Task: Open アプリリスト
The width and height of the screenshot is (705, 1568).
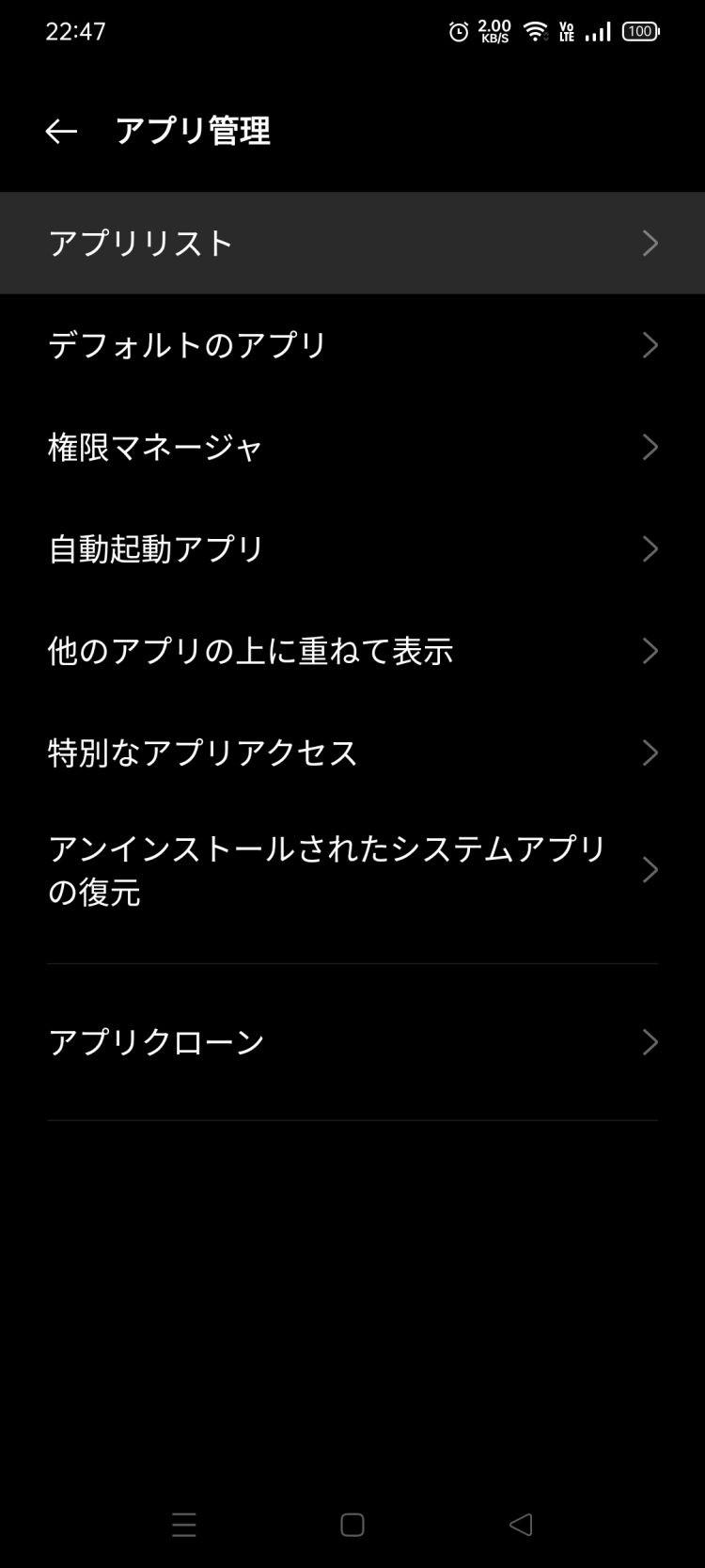Action: pyautogui.click(x=352, y=244)
